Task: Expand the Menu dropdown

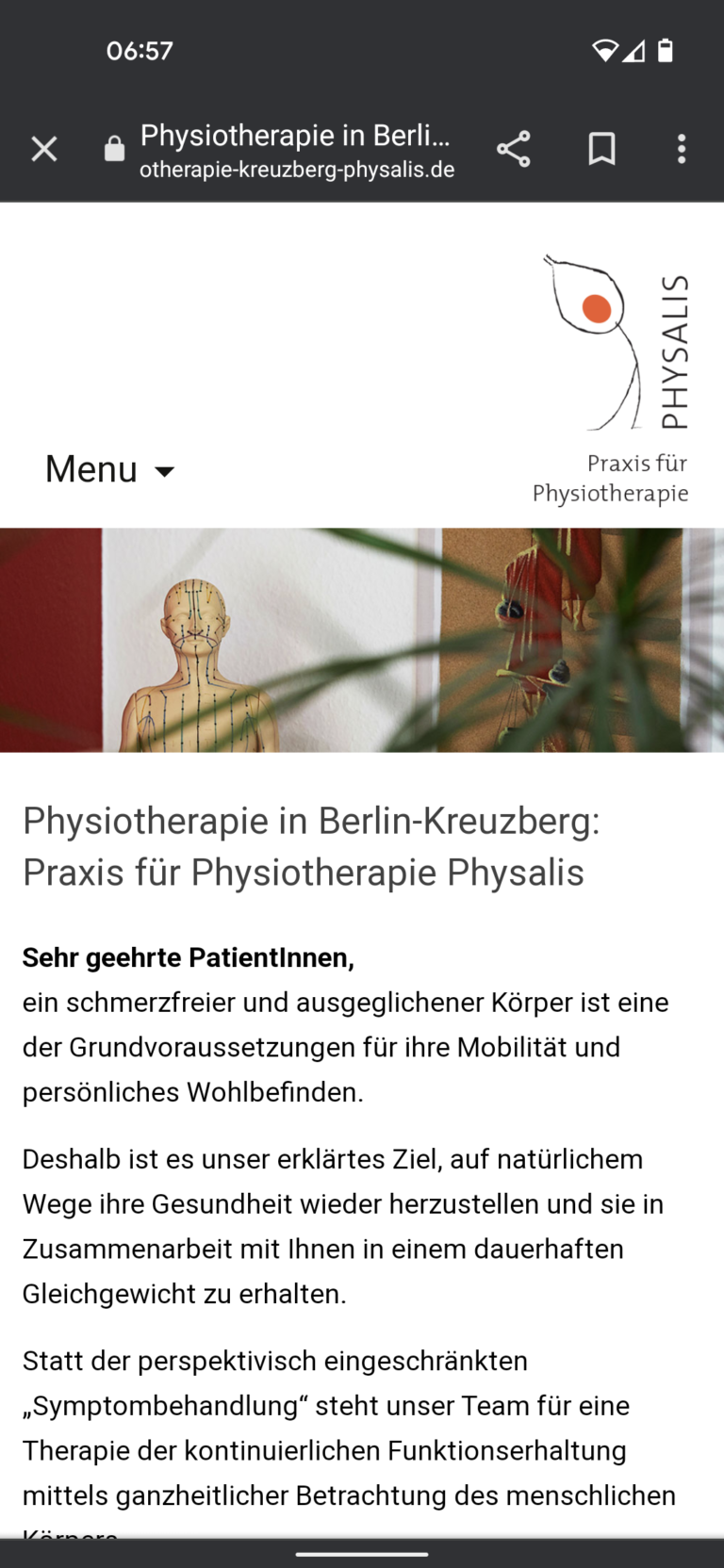Action: click(110, 469)
